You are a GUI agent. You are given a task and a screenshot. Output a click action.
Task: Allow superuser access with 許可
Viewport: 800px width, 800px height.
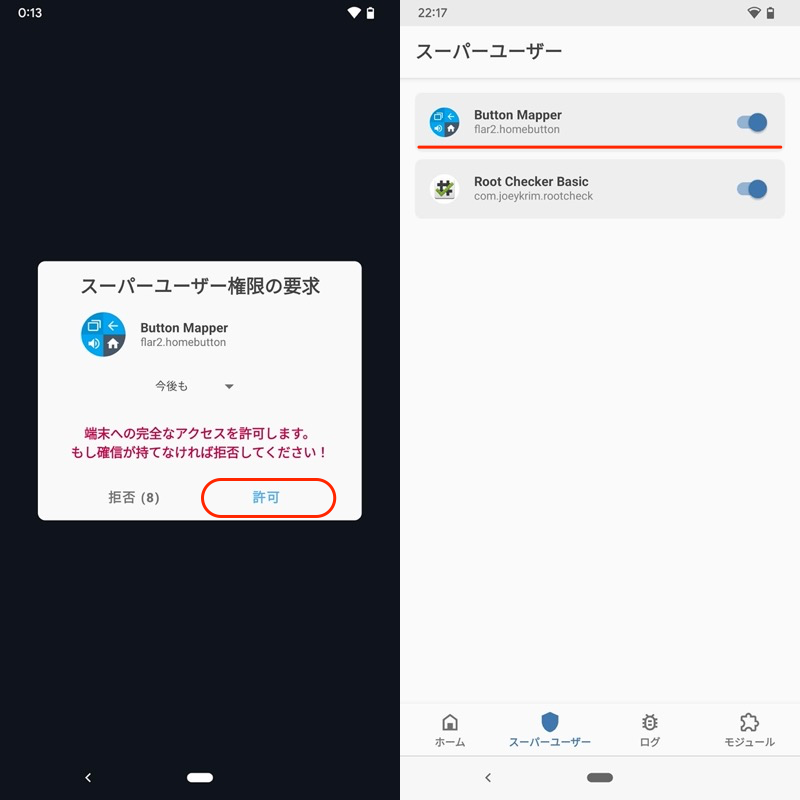(x=267, y=497)
